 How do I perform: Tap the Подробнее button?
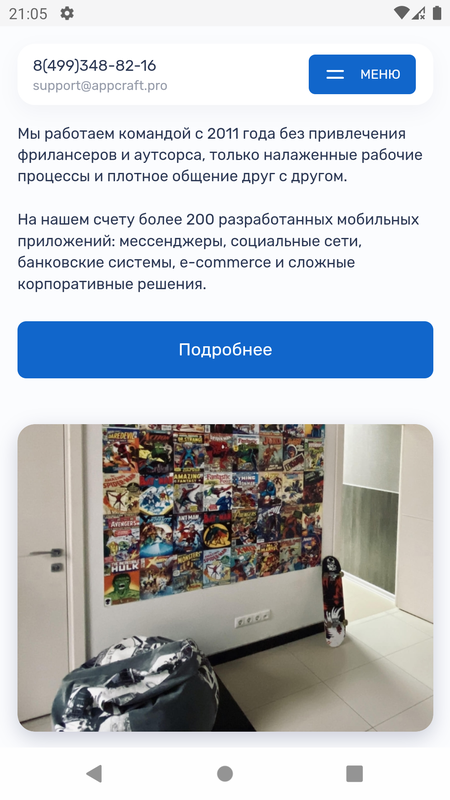225,349
